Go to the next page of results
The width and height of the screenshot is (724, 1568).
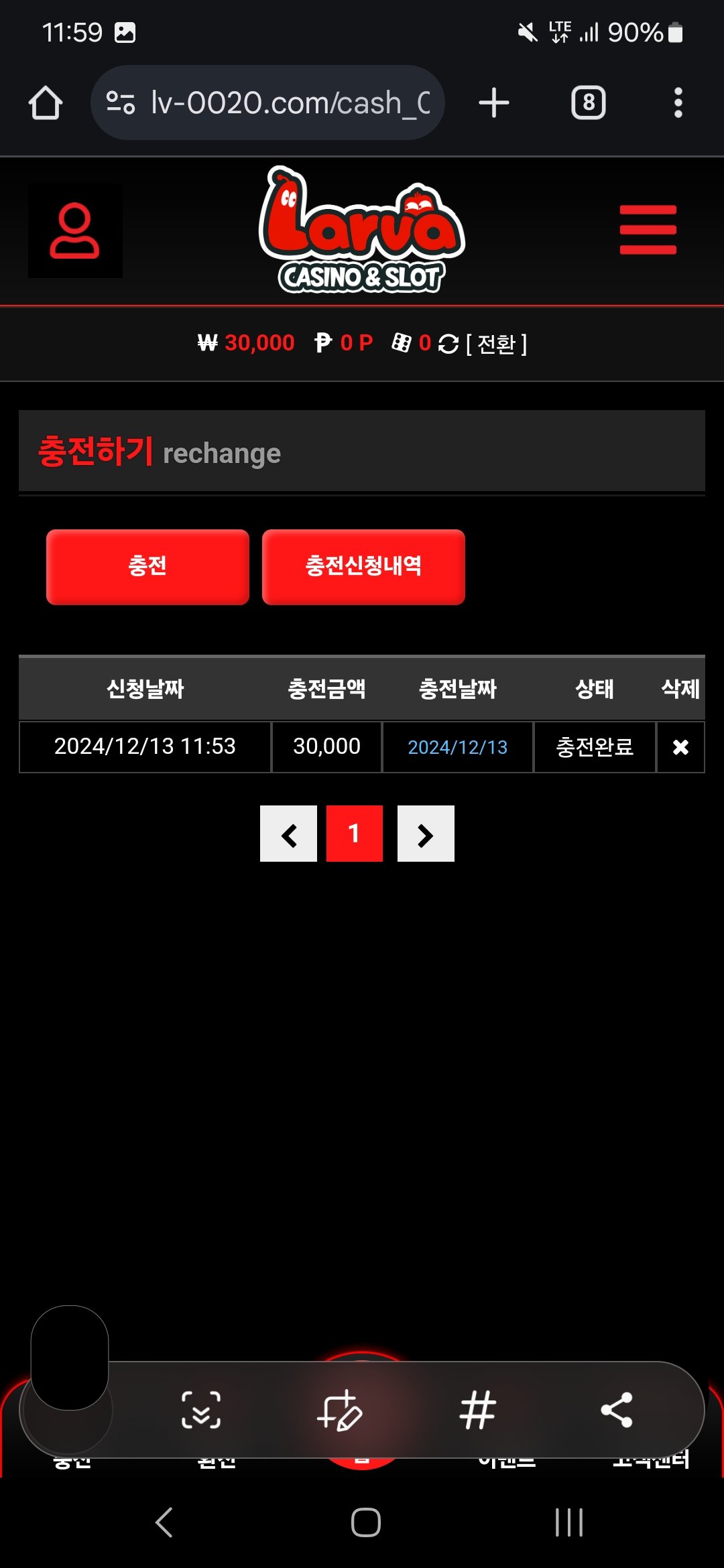coord(426,834)
